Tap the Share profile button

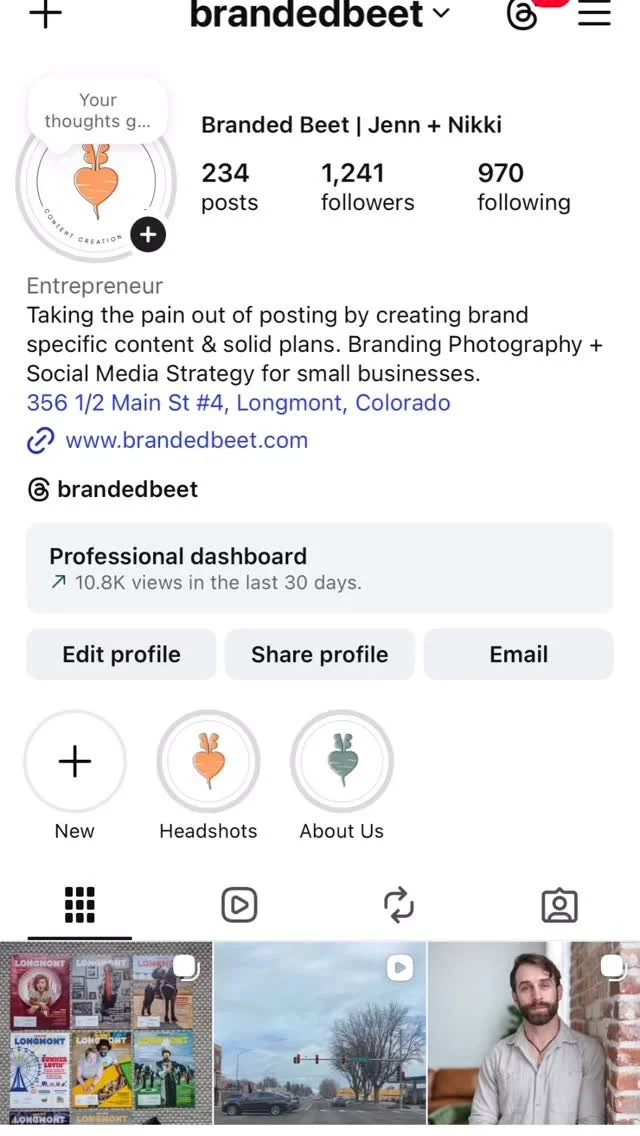click(x=319, y=654)
